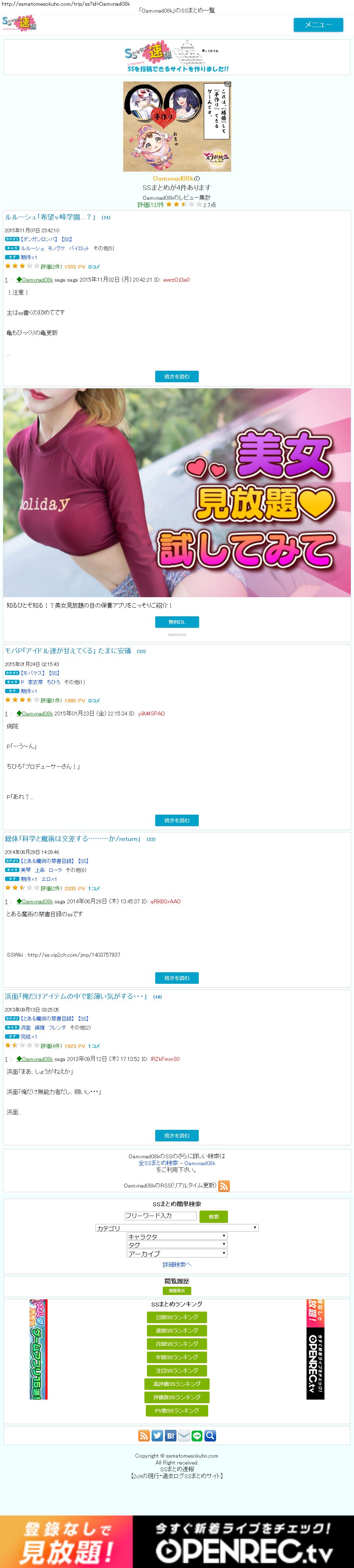Viewport: 354px width, 1568px height.
Task: Tap the green 検索 button
Action: pos(214,1216)
